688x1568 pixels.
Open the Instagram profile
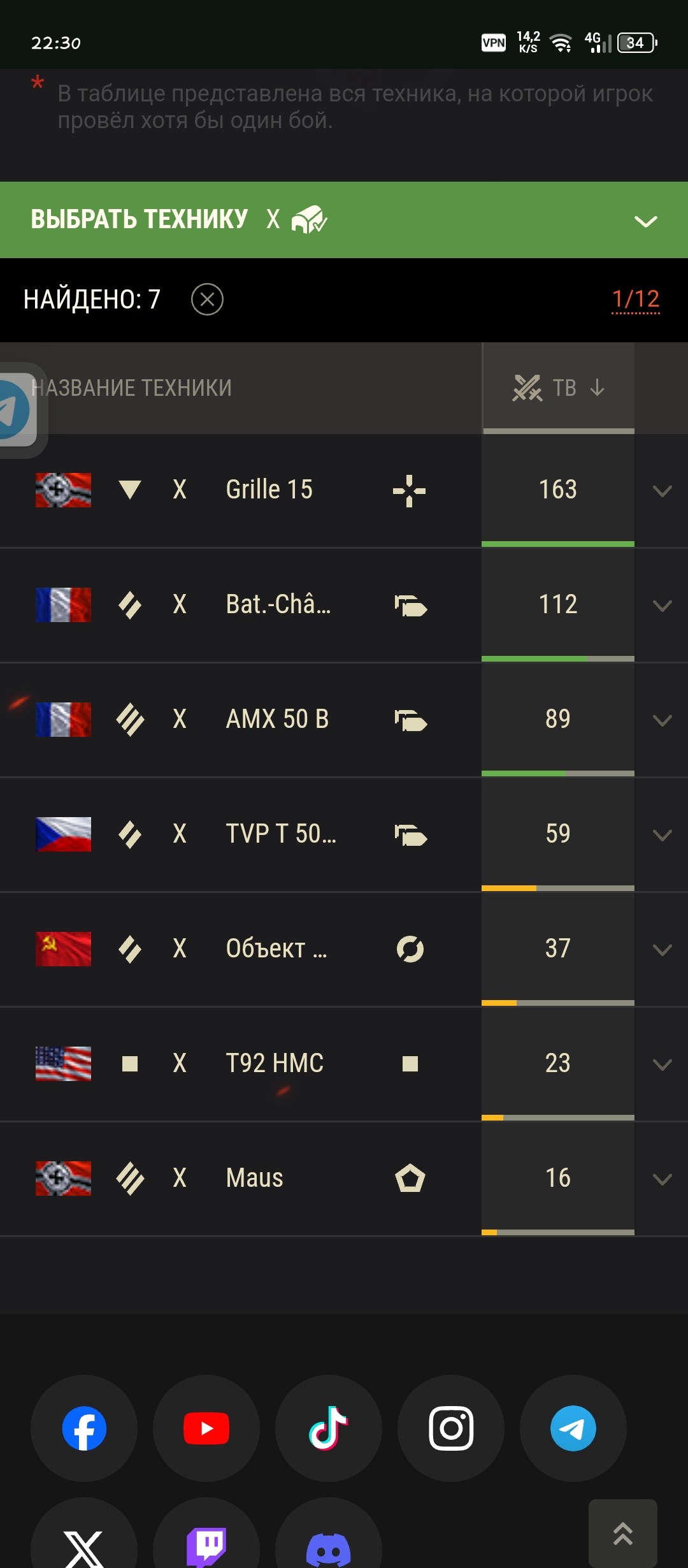tap(451, 1428)
